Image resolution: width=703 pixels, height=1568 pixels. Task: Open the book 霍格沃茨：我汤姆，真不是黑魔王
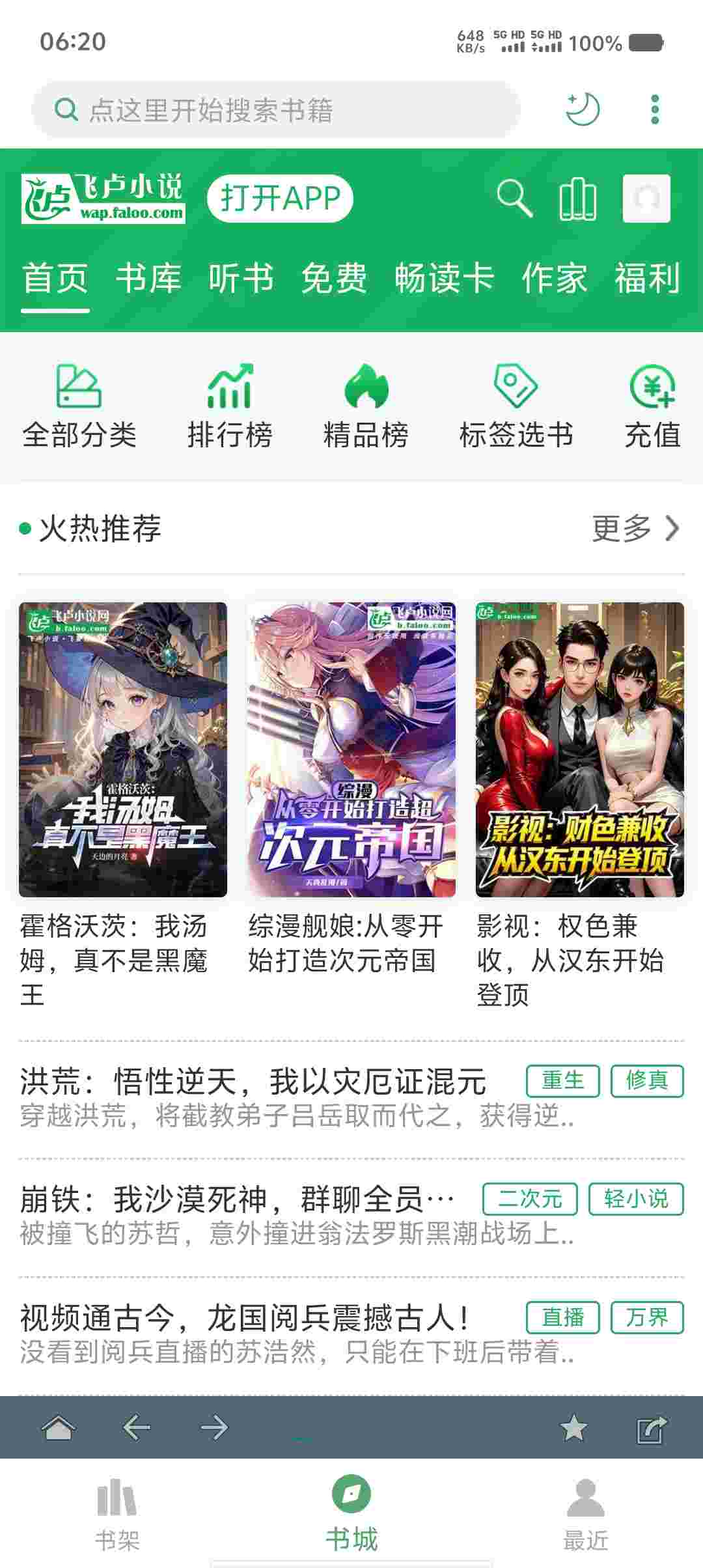pos(123,749)
